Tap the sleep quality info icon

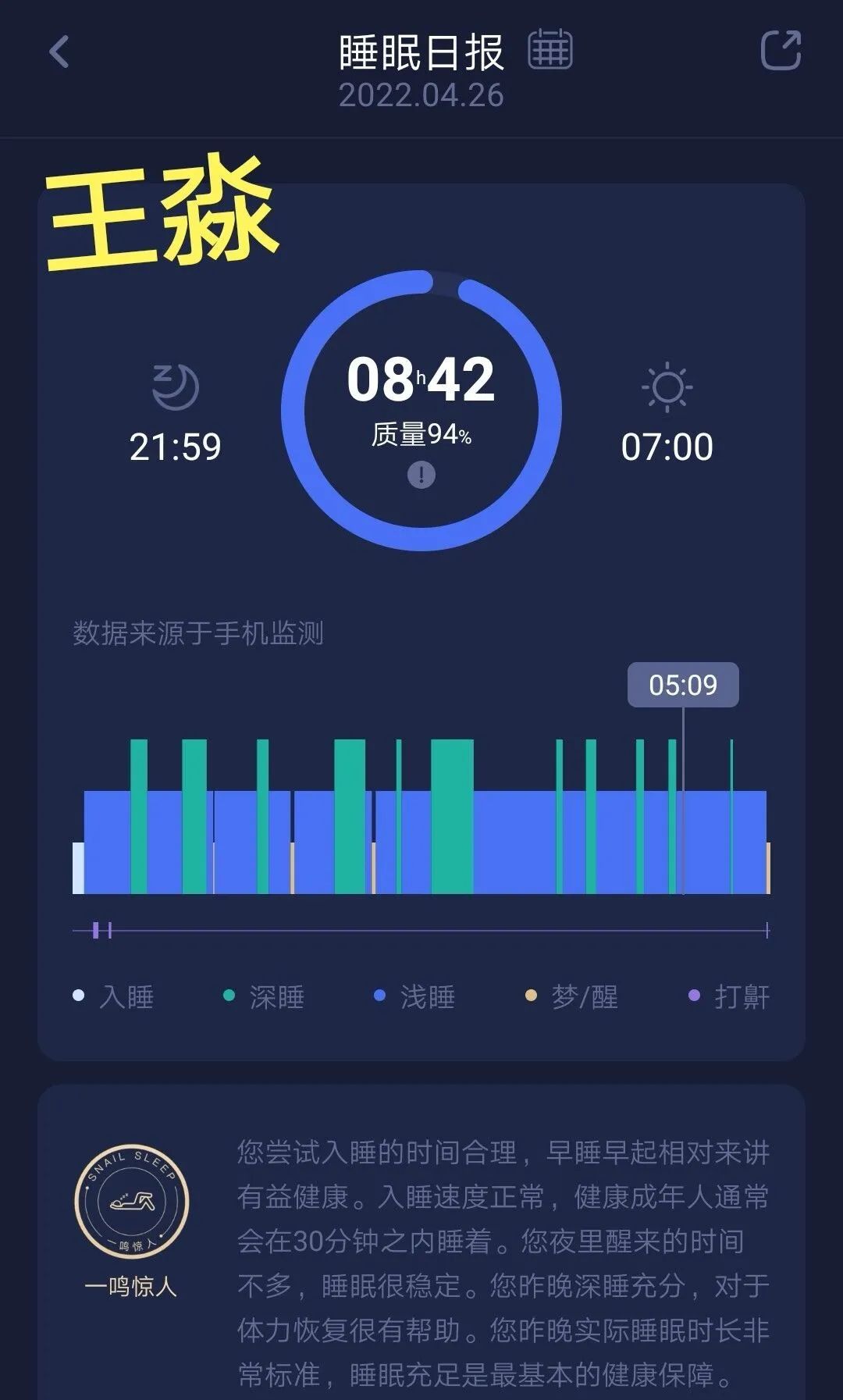pyautogui.click(x=421, y=474)
